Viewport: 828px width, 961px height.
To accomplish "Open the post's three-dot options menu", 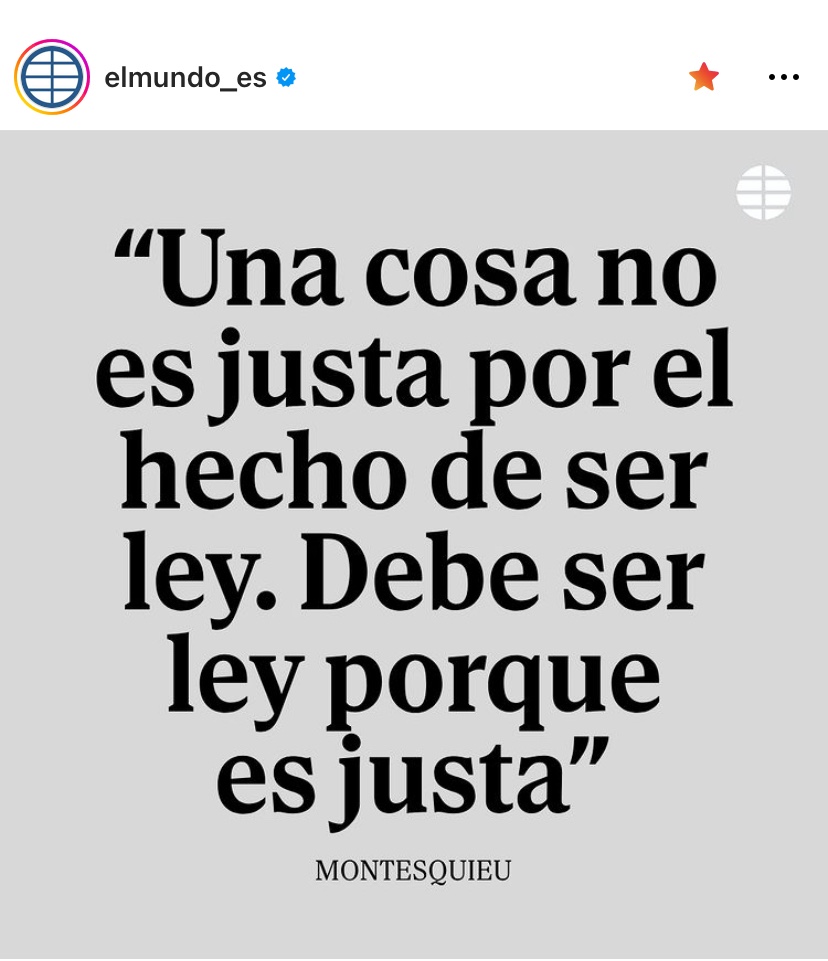I will click(784, 77).
